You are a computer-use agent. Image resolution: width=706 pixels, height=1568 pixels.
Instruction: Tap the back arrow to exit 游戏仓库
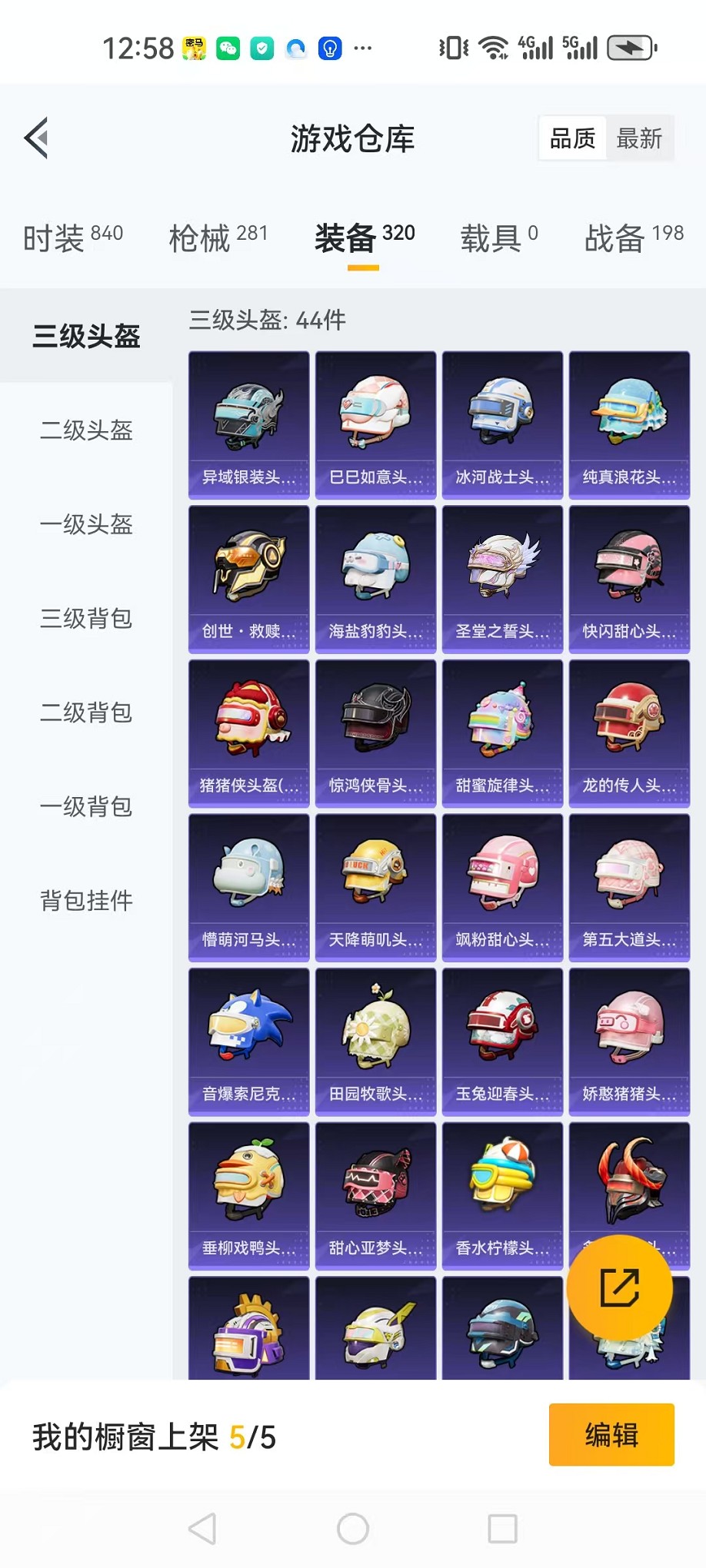pos(37,138)
